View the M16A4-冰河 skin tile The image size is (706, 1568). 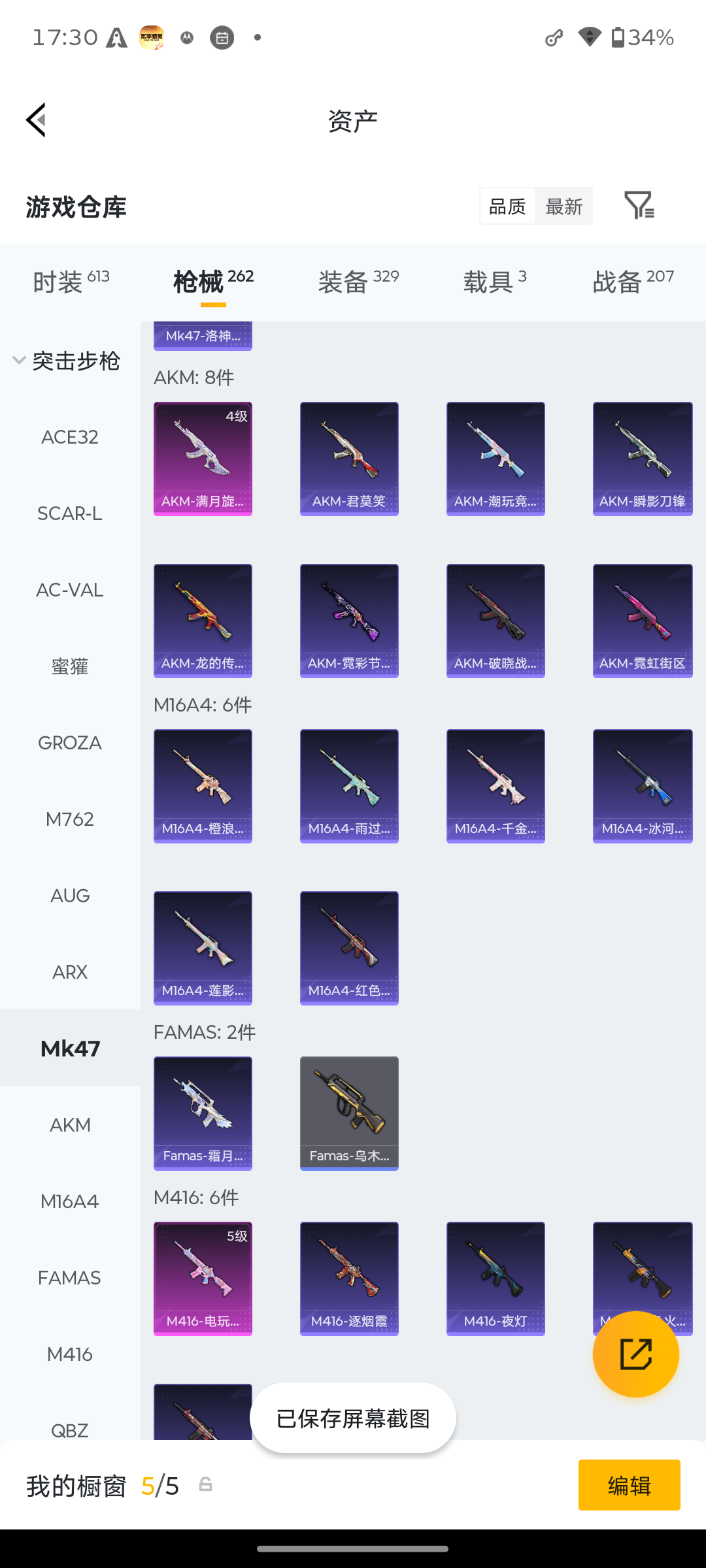[643, 786]
